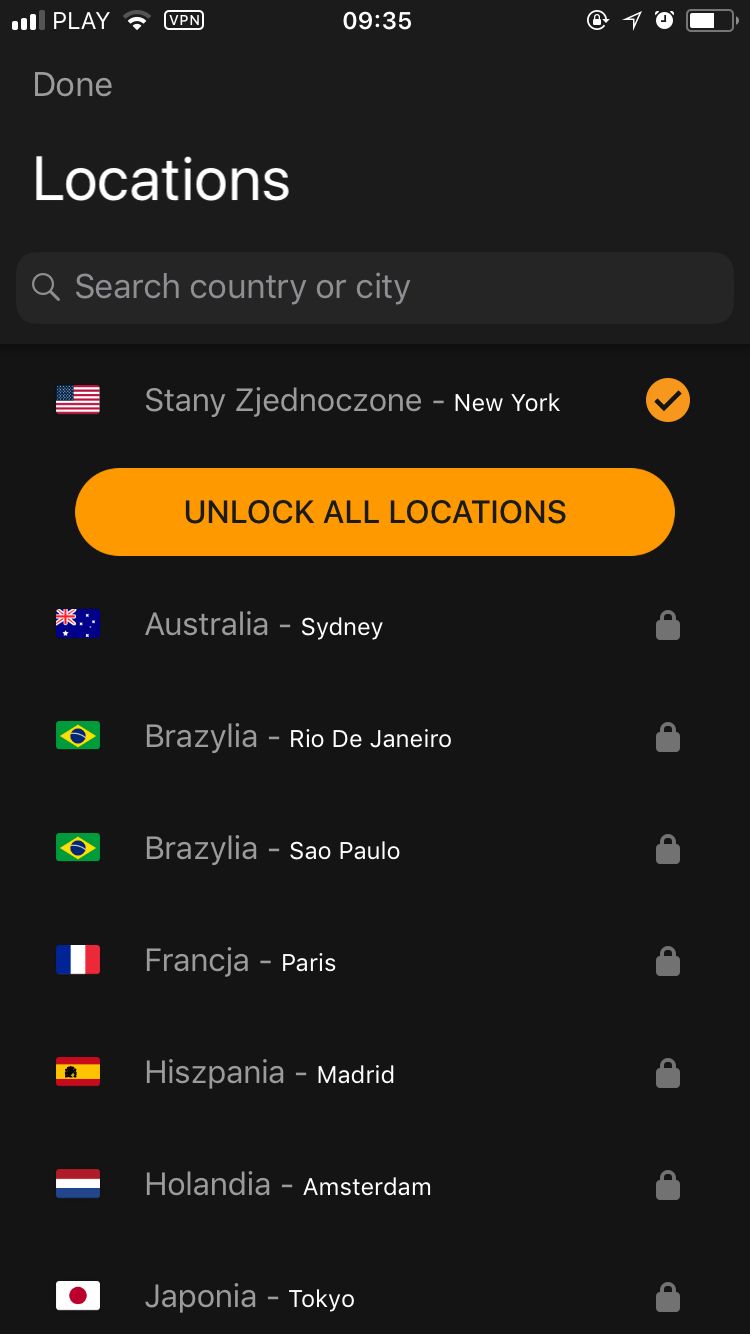
Task: Tap Done to close Locations
Action: tap(72, 85)
